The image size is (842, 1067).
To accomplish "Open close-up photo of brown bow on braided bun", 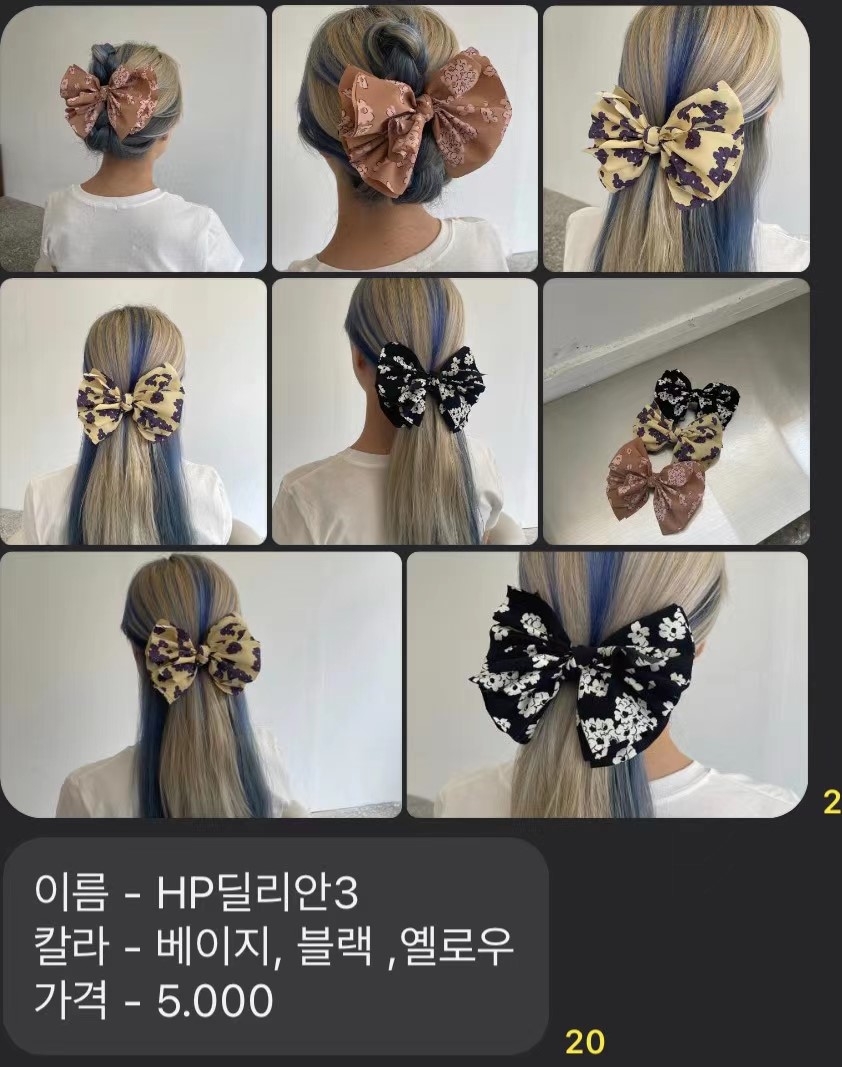I will click(x=405, y=138).
